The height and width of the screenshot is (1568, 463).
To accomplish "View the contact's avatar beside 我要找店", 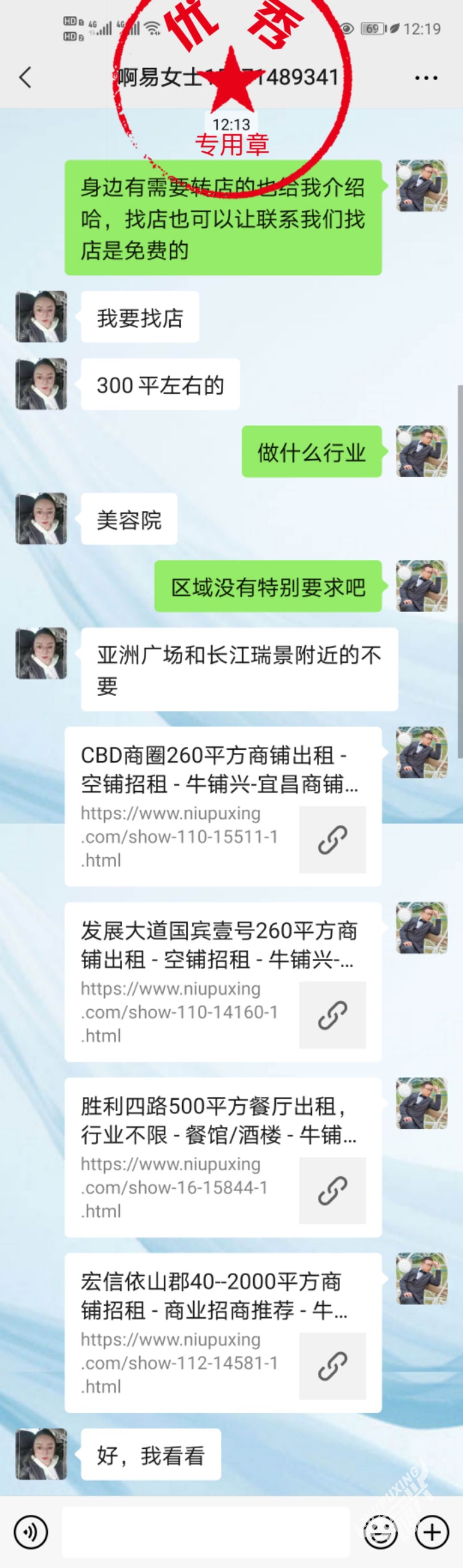I will click(42, 317).
